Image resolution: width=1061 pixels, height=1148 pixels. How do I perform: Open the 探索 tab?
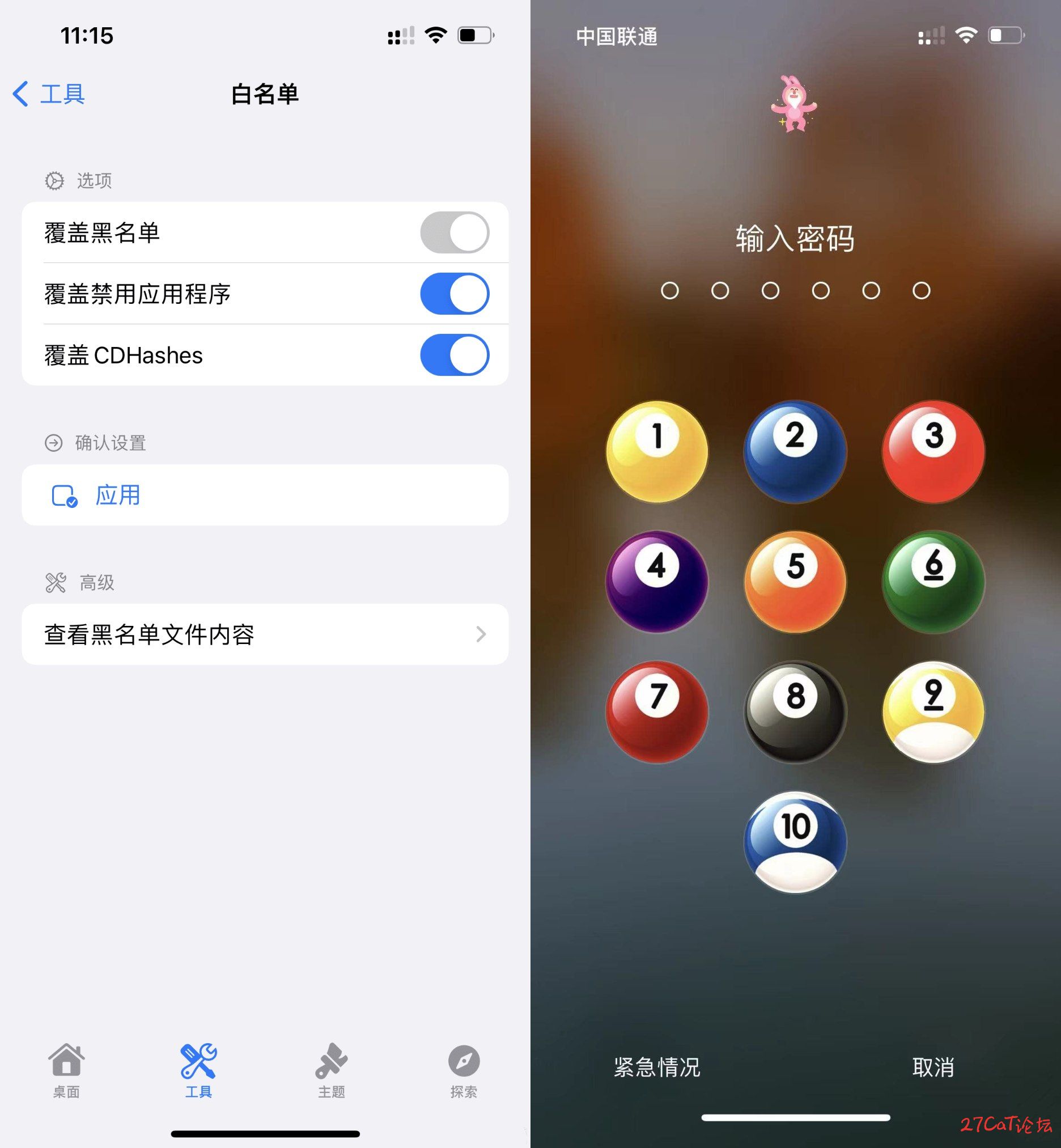click(x=463, y=1070)
